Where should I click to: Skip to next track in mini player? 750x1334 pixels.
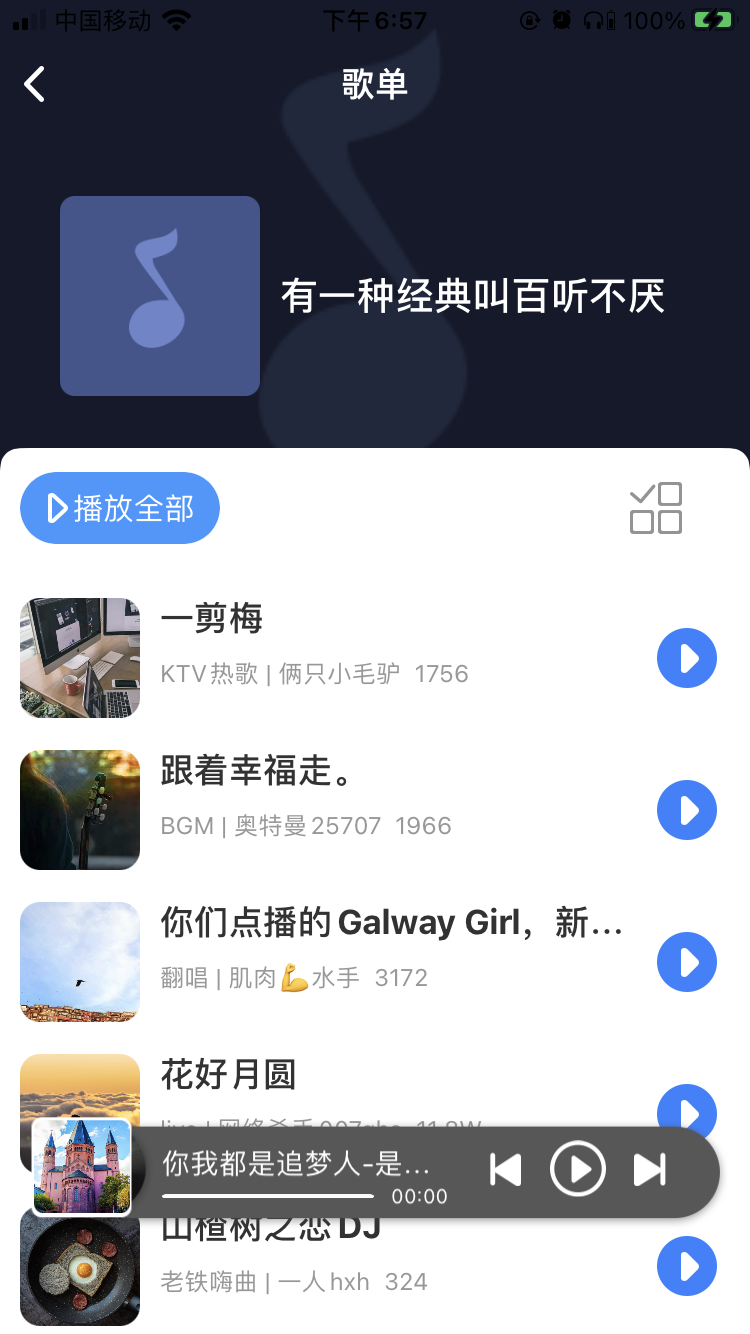(650, 1169)
